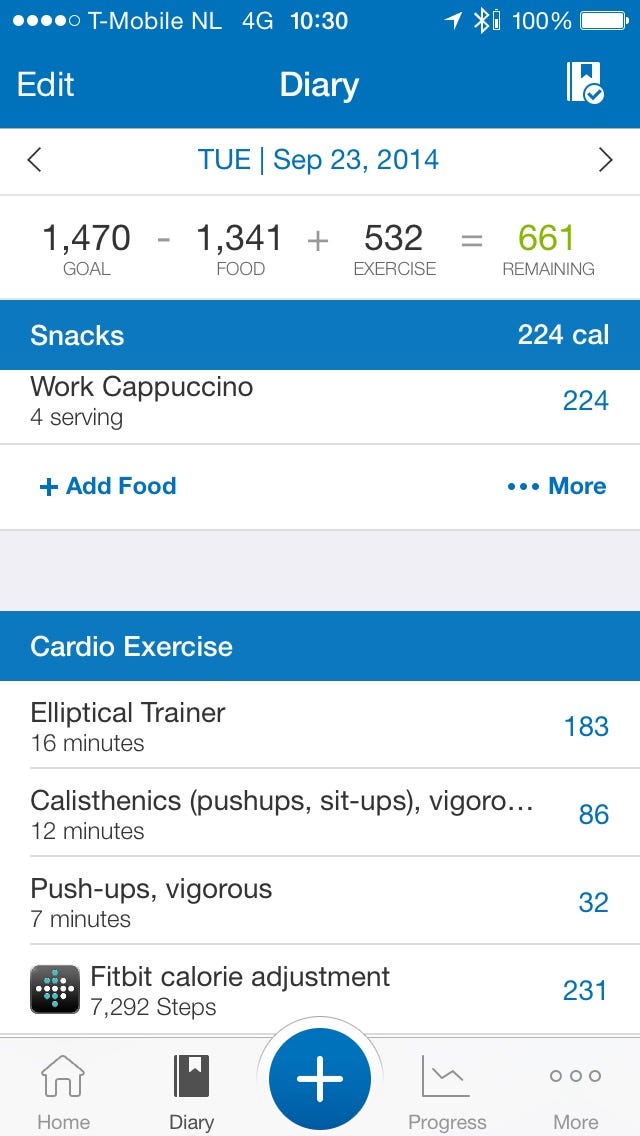The image size is (640, 1136).
Task: Open the Elliptical Trainer exercise entry
Action: click(320, 725)
